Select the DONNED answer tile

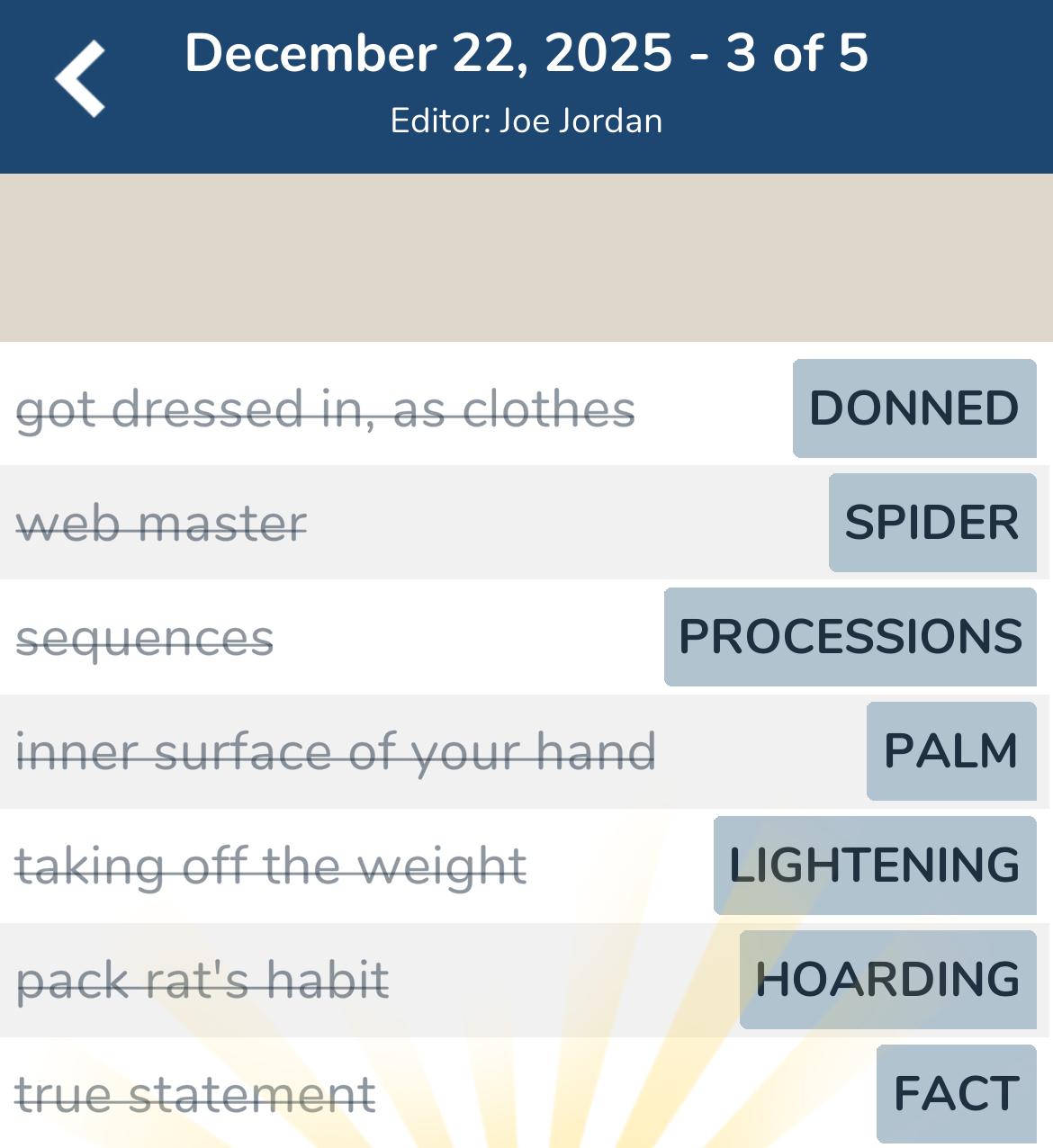[913, 409]
